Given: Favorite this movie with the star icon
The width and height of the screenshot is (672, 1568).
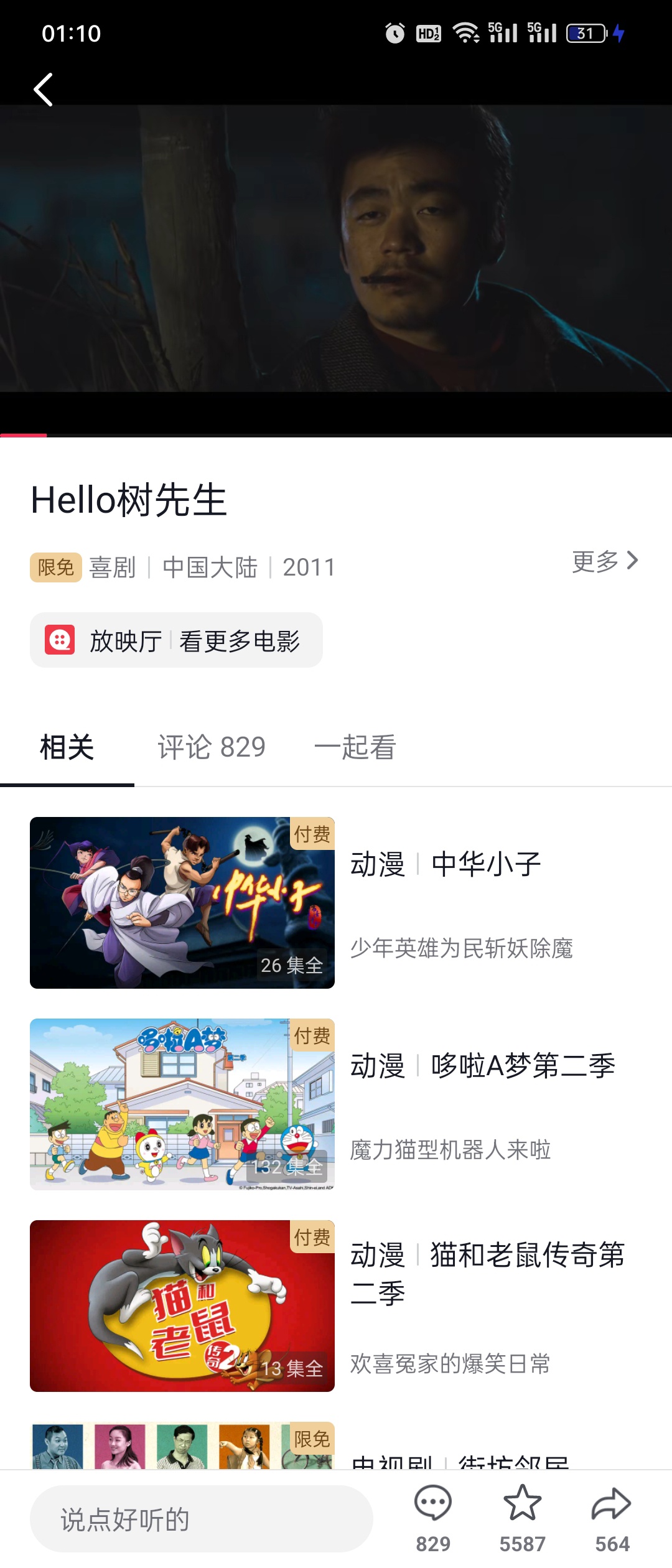Looking at the screenshot, I should click(x=522, y=1503).
